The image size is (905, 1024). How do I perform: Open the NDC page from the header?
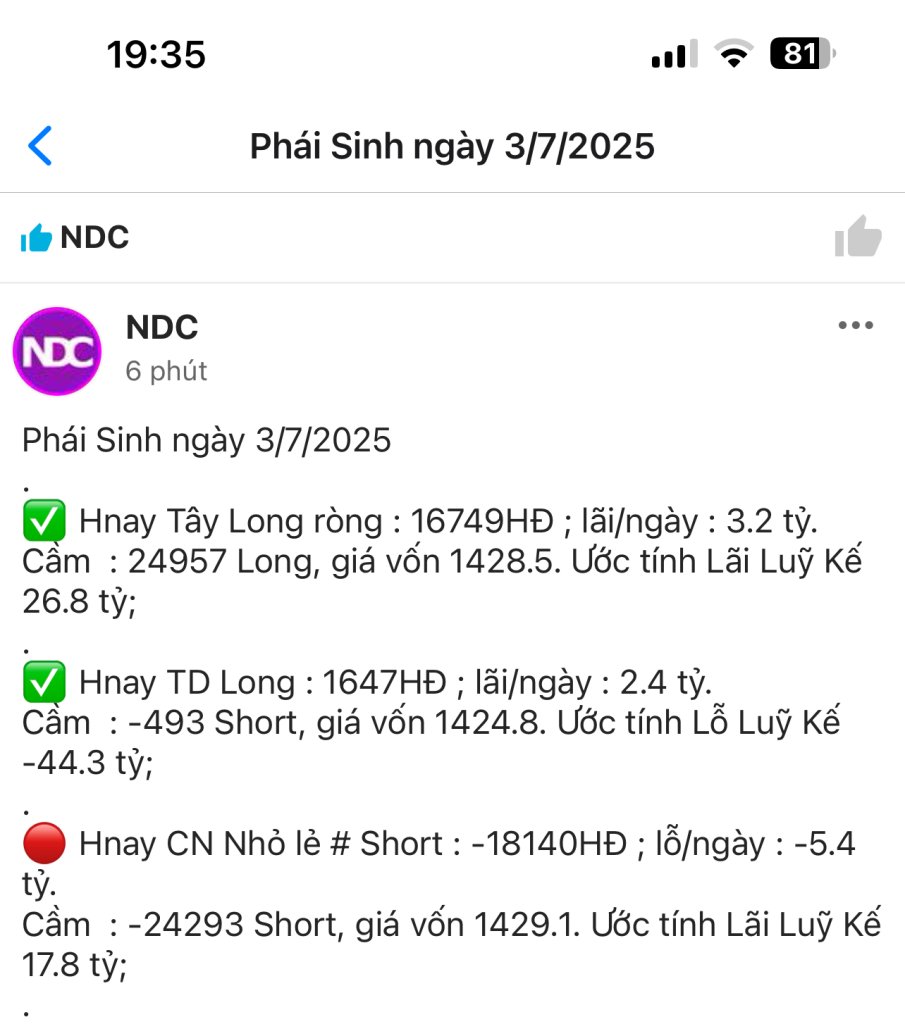click(x=94, y=238)
